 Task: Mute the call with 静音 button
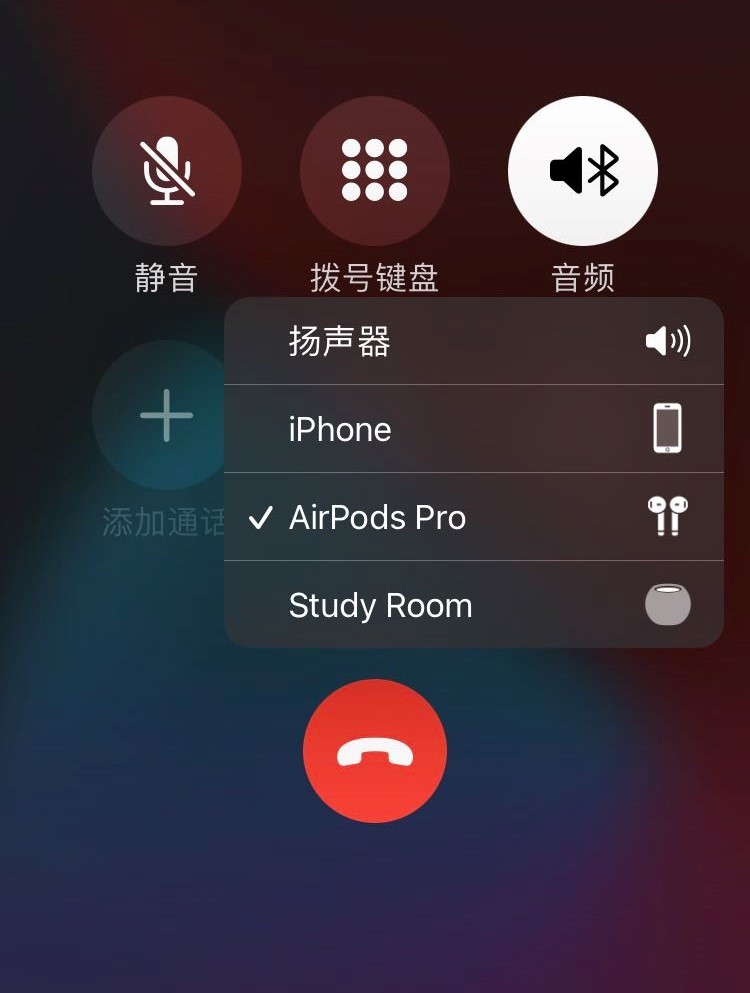coord(166,171)
